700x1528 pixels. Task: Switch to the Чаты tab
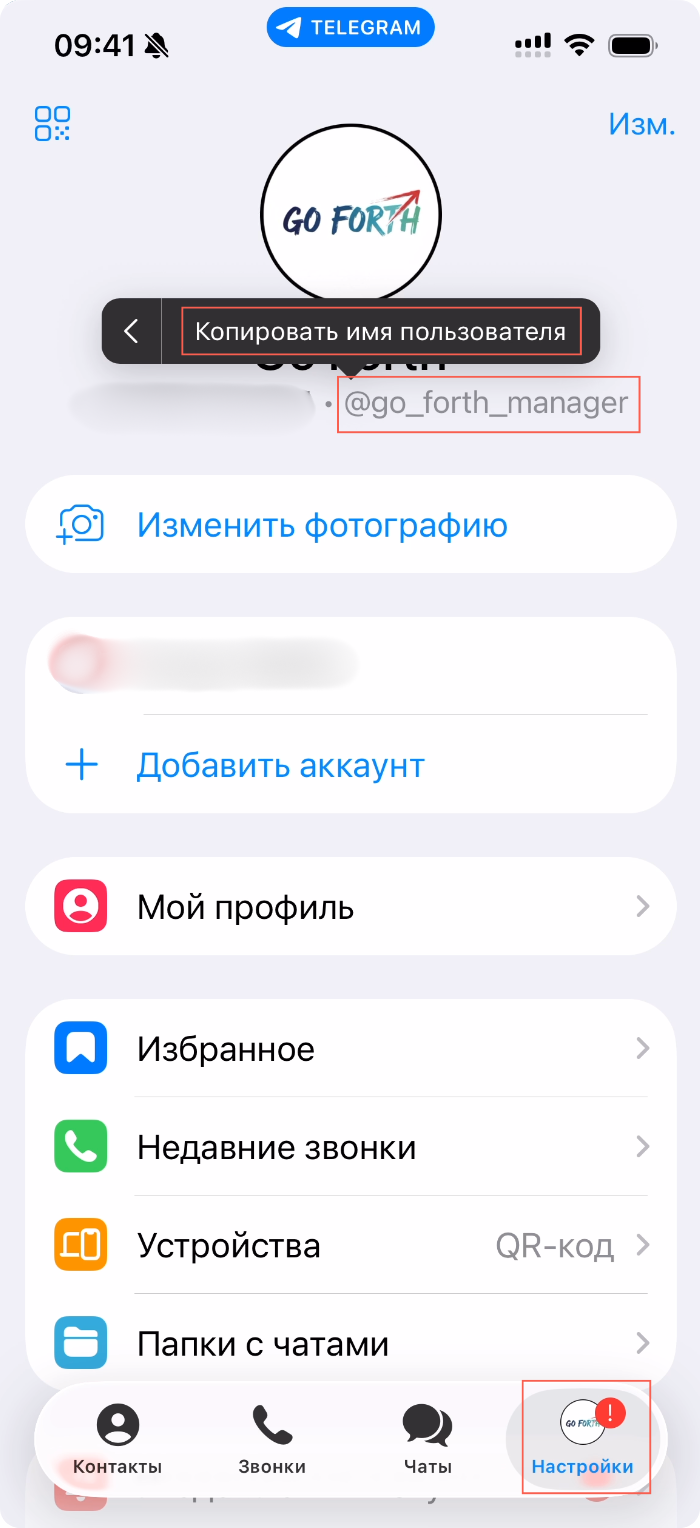(x=427, y=1440)
